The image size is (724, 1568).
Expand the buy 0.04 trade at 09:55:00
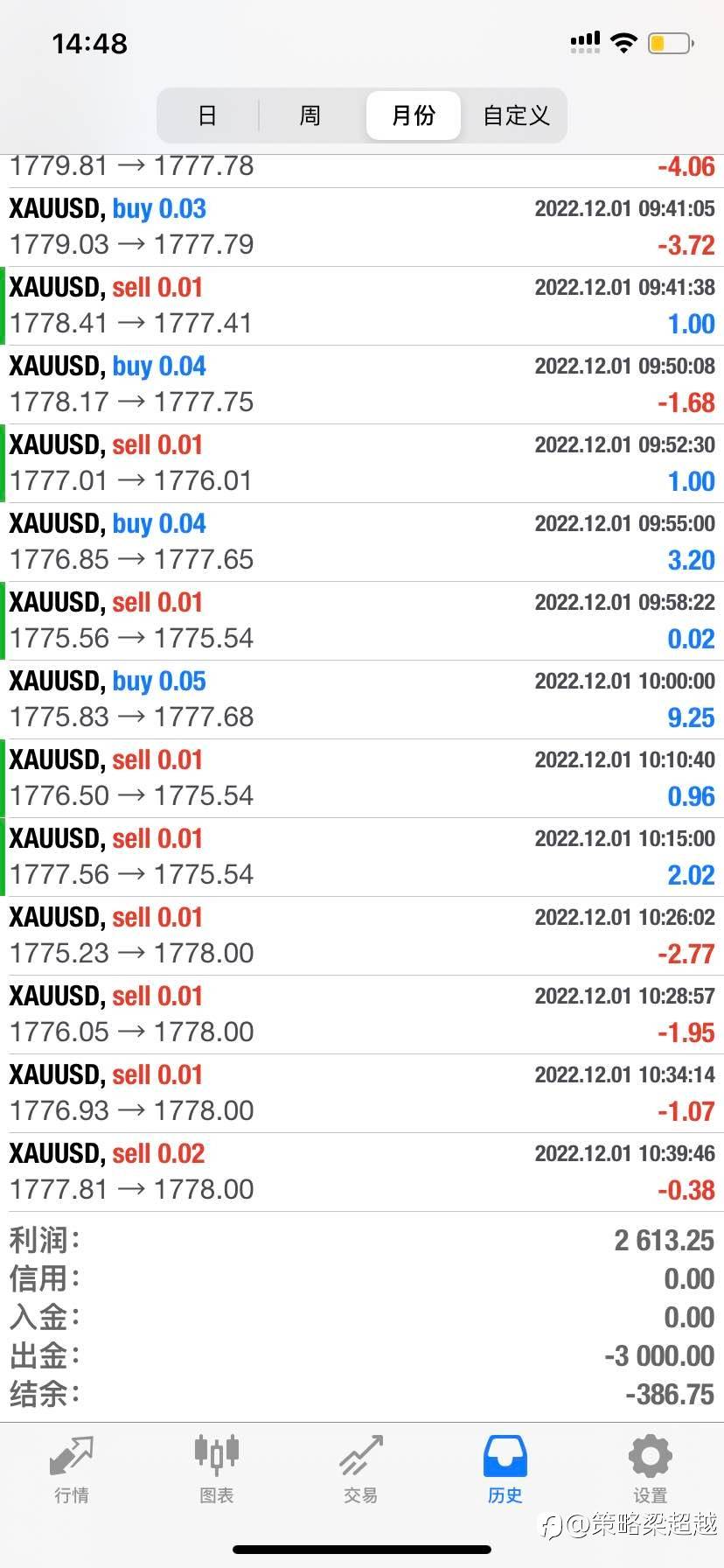362,542
